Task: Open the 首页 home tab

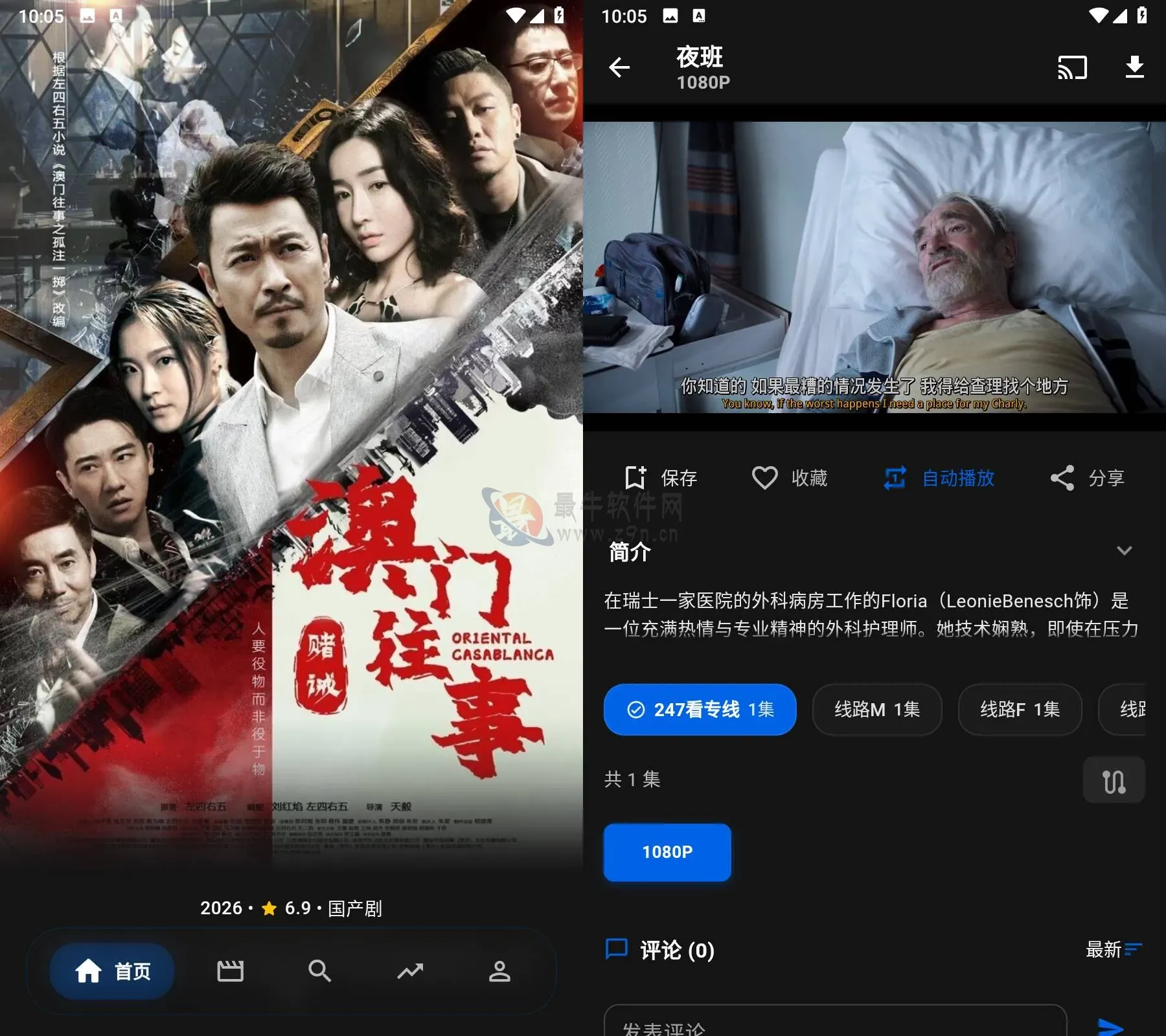Action: (x=113, y=971)
